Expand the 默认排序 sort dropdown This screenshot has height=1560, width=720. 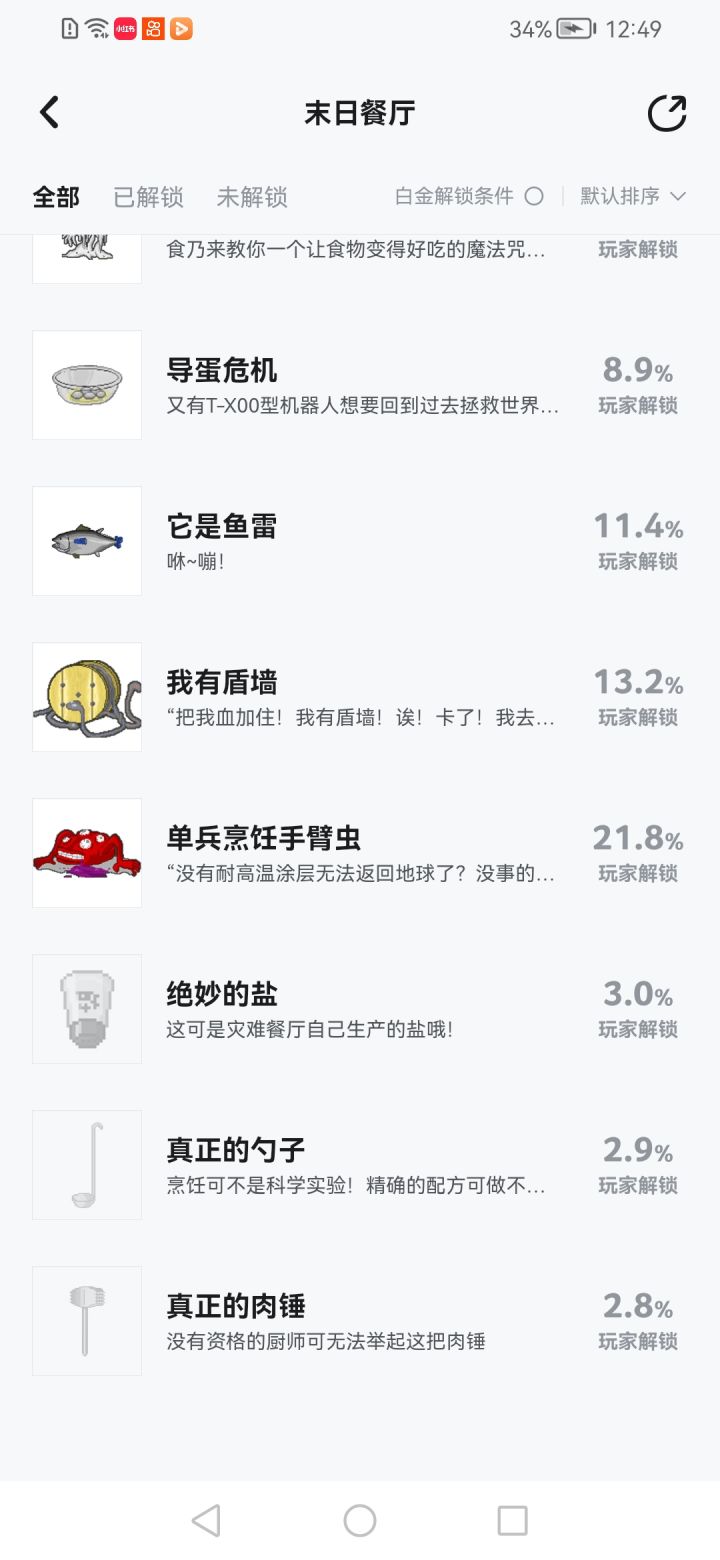click(x=633, y=196)
